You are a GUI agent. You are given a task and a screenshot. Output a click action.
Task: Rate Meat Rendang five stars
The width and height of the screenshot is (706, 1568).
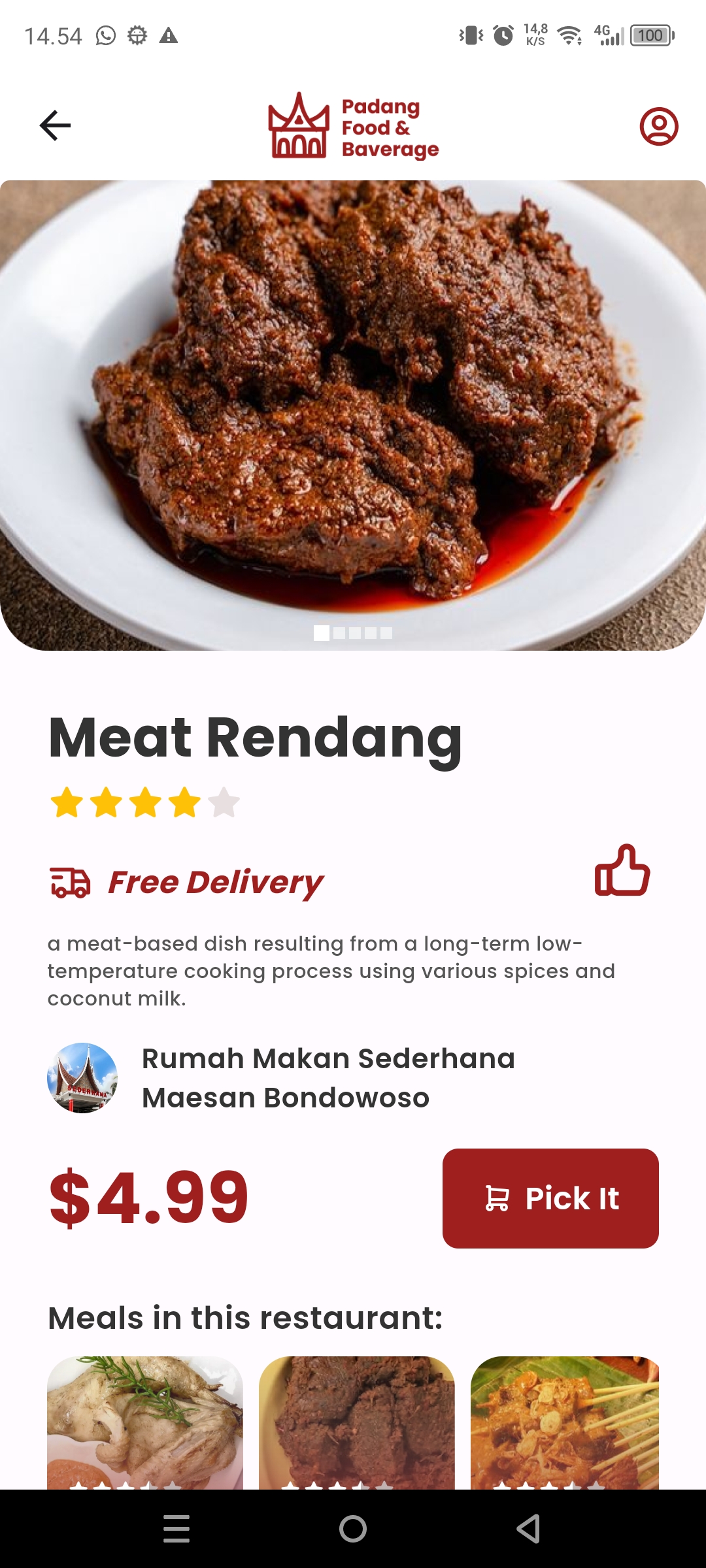tap(224, 803)
